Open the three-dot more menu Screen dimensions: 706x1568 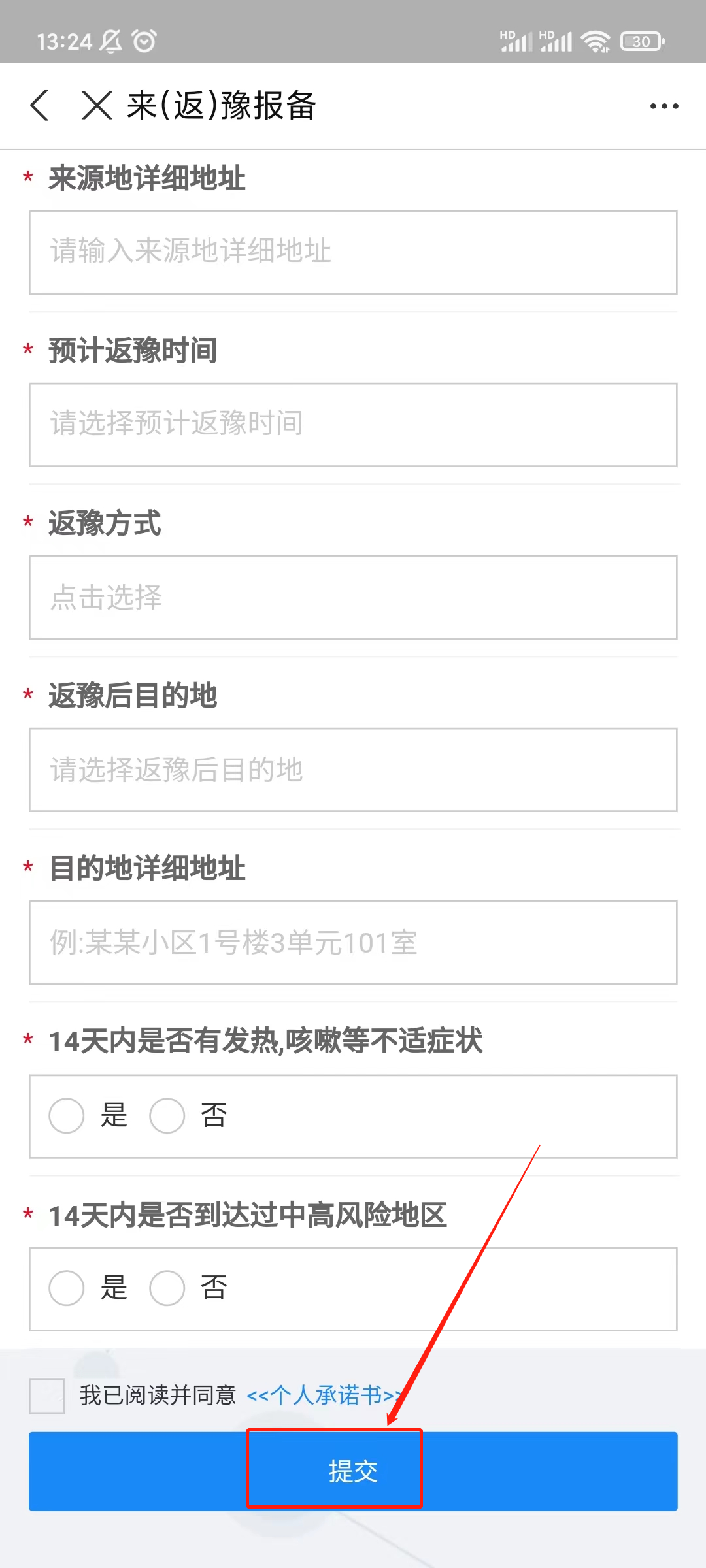tap(664, 106)
